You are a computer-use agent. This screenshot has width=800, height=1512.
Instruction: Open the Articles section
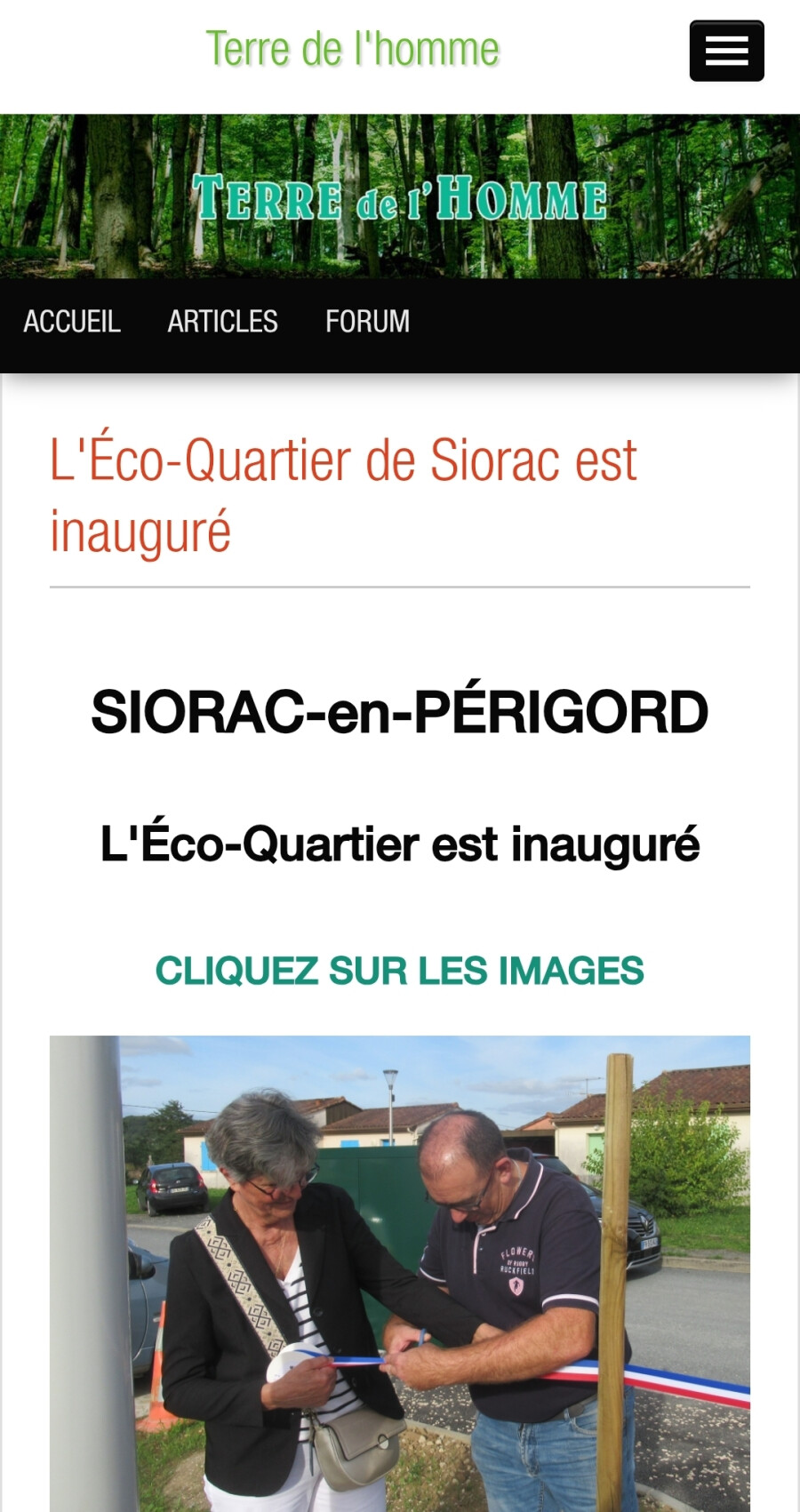222,322
